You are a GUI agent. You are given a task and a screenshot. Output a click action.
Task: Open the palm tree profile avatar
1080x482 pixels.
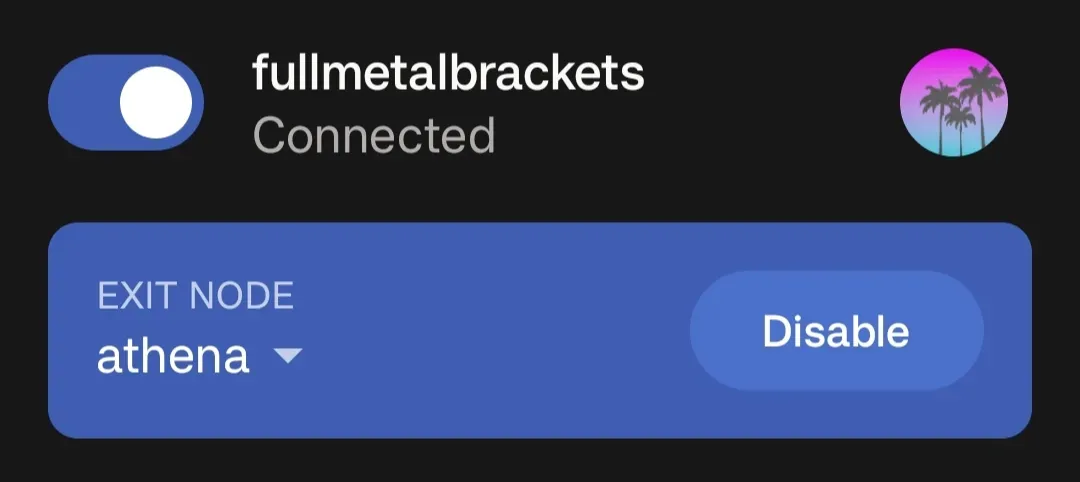click(953, 103)
